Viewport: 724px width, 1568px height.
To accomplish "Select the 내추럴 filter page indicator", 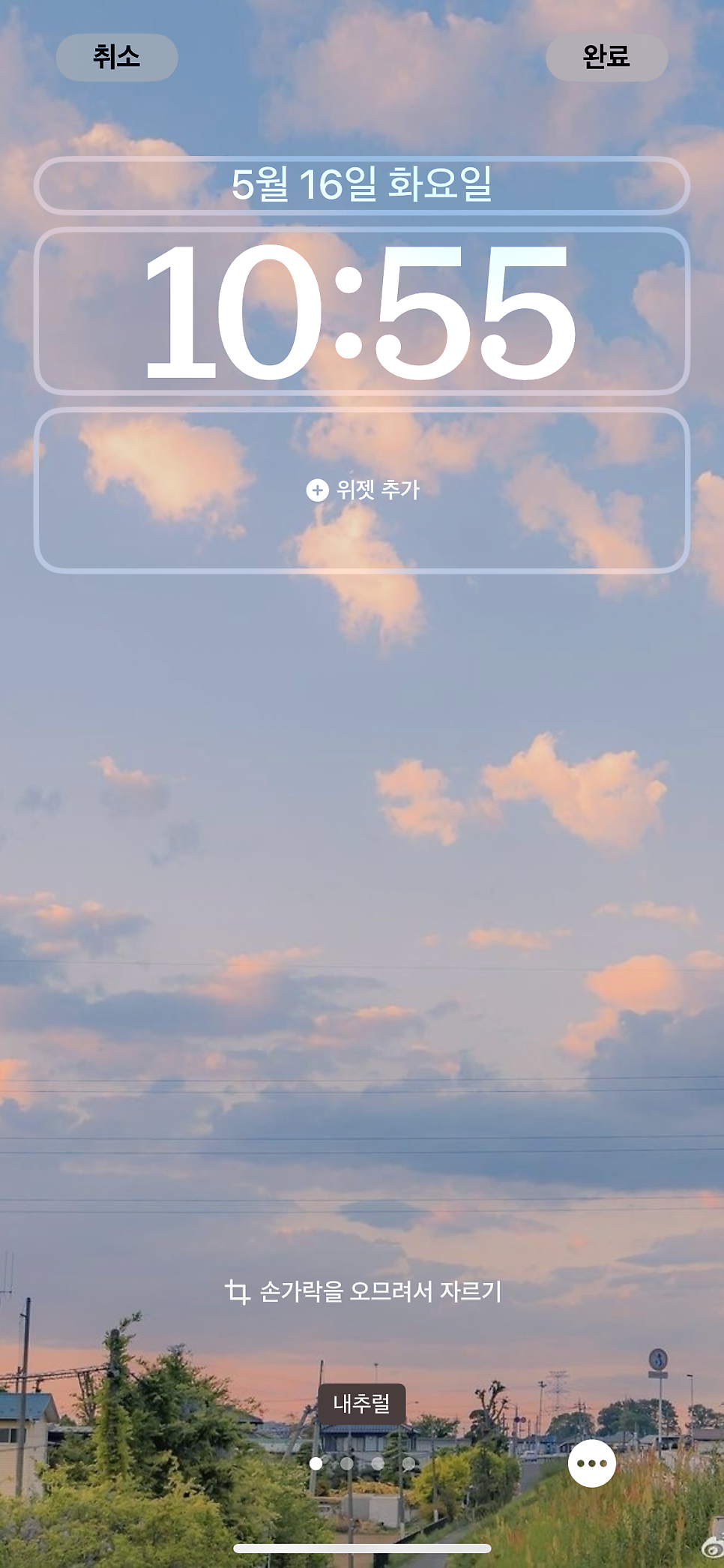I will (x=316, y=1463).
